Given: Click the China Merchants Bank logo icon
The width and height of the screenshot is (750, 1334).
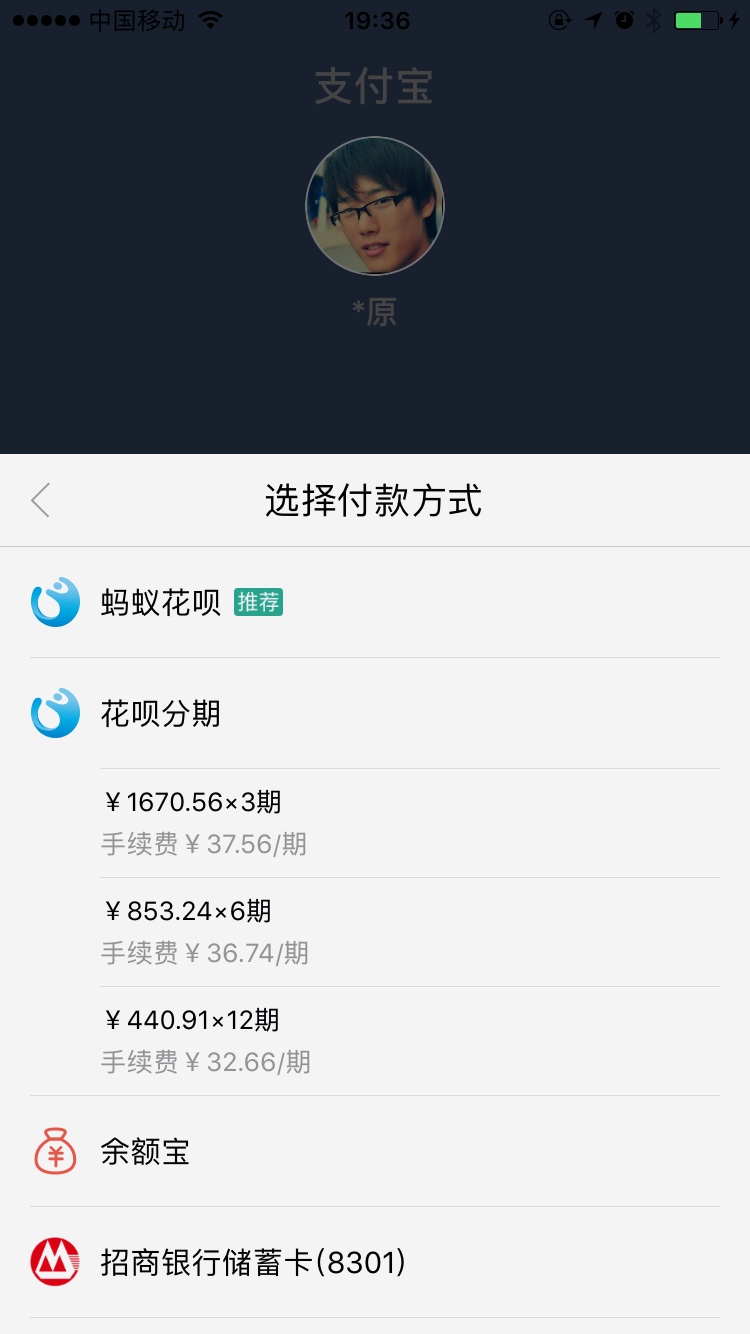Looking at the screenshot, I should point(55,1263).
